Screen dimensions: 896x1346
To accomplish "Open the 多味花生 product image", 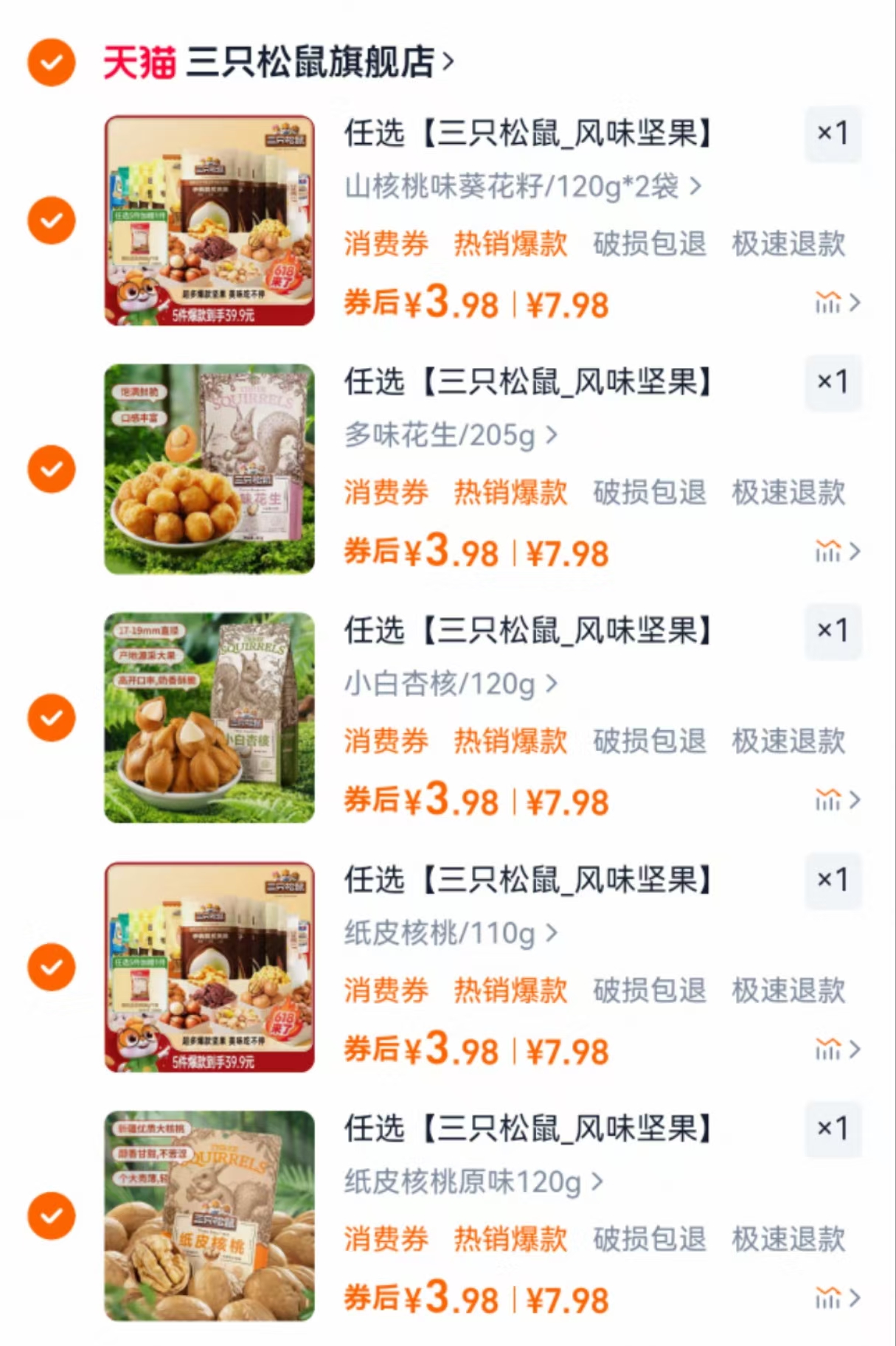I will point(209,468).
